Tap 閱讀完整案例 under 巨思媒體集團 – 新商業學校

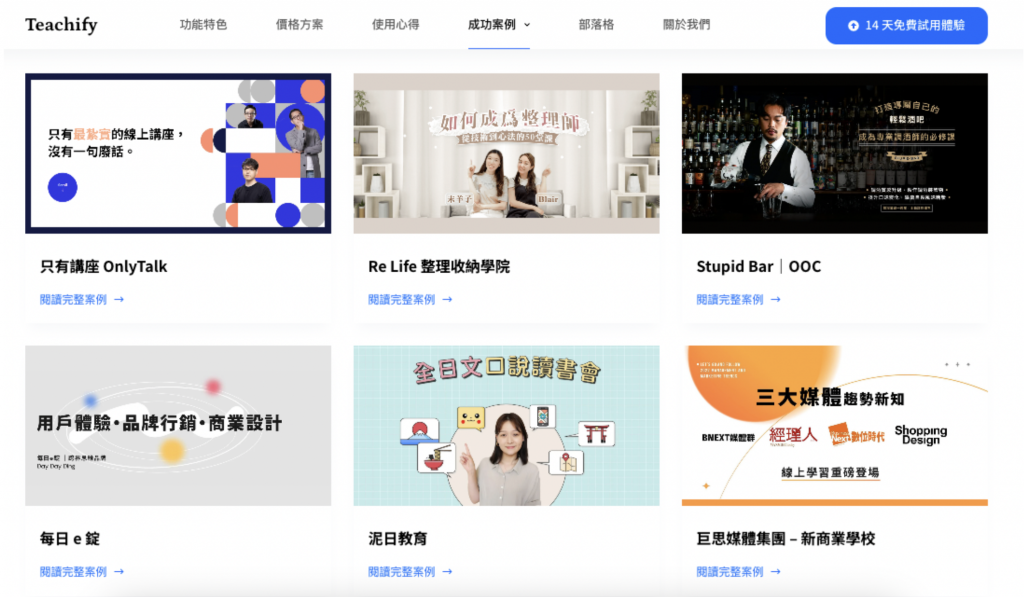738,572
